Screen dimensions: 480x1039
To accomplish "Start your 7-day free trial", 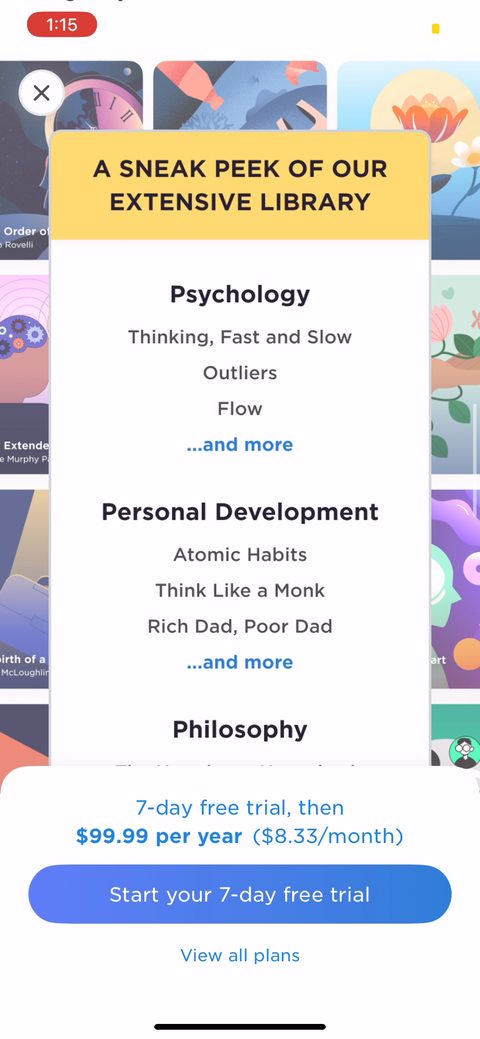I will 239,894.
